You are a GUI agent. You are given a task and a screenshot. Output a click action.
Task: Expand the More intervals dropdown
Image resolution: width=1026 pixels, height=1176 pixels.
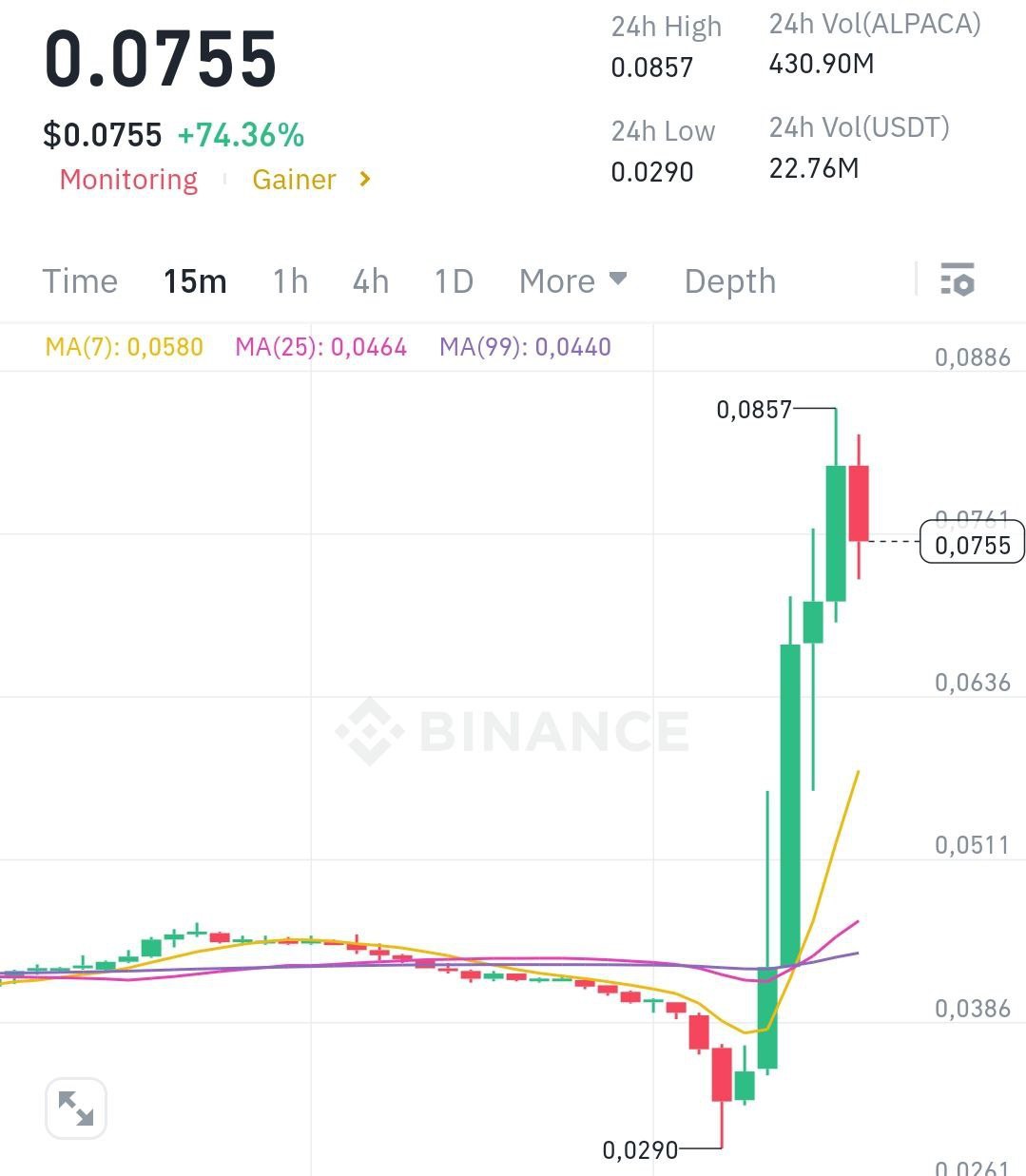(572, 281)
